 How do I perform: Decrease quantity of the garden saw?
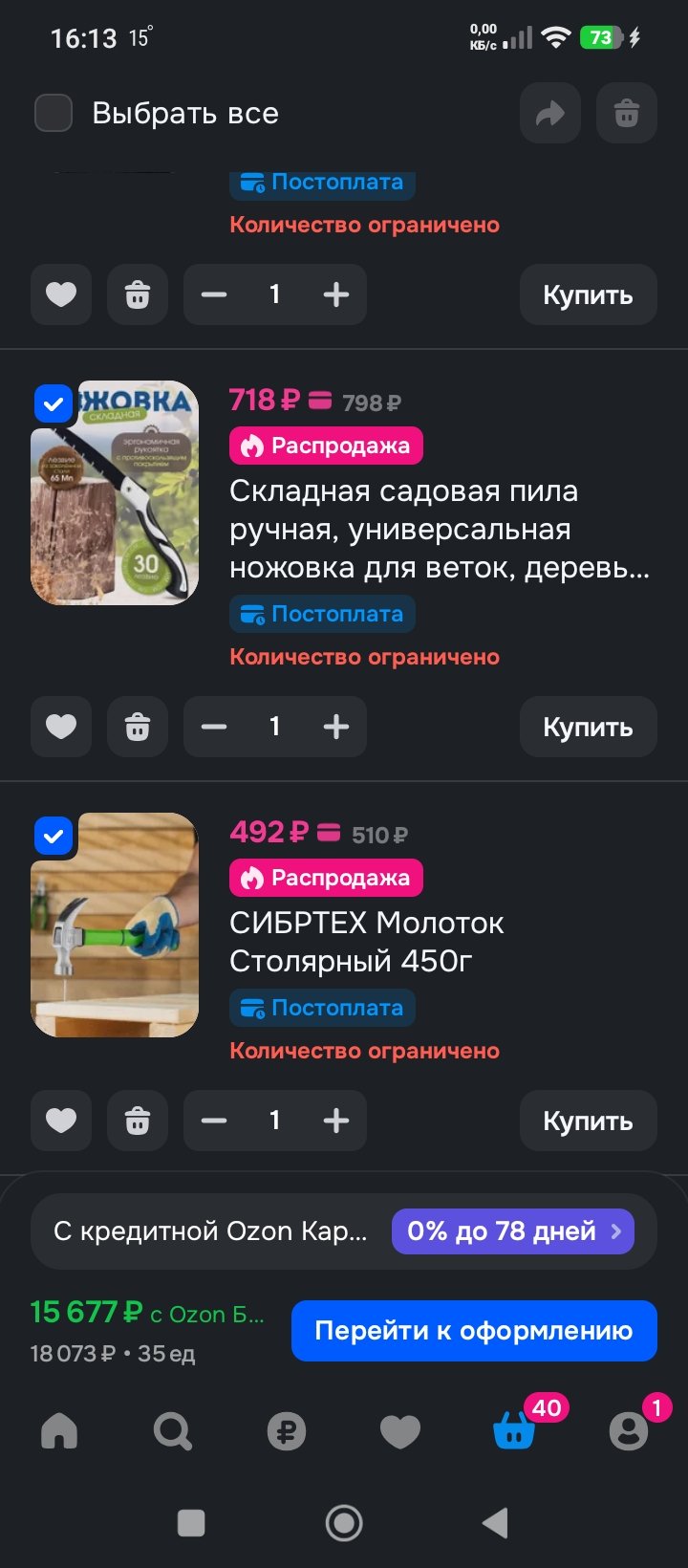[x=214, y=727]
